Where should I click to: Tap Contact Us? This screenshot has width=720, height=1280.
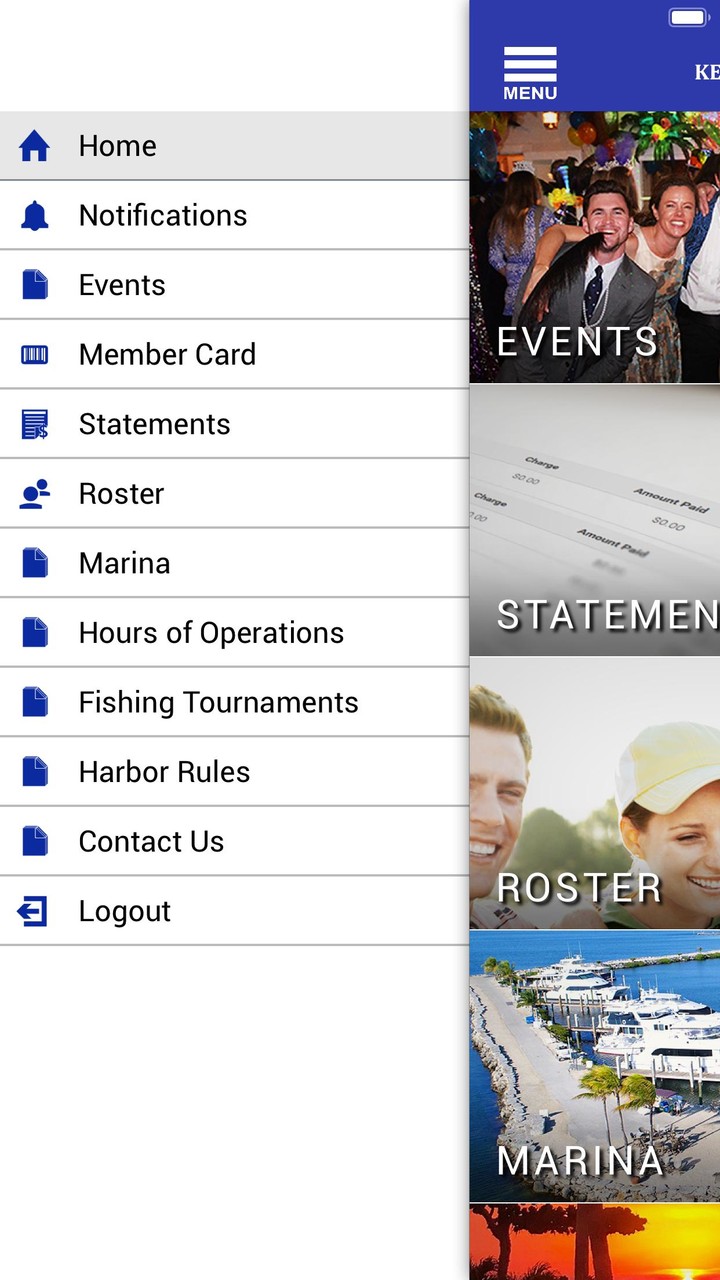pyautogui.click(x=234, y=841)
